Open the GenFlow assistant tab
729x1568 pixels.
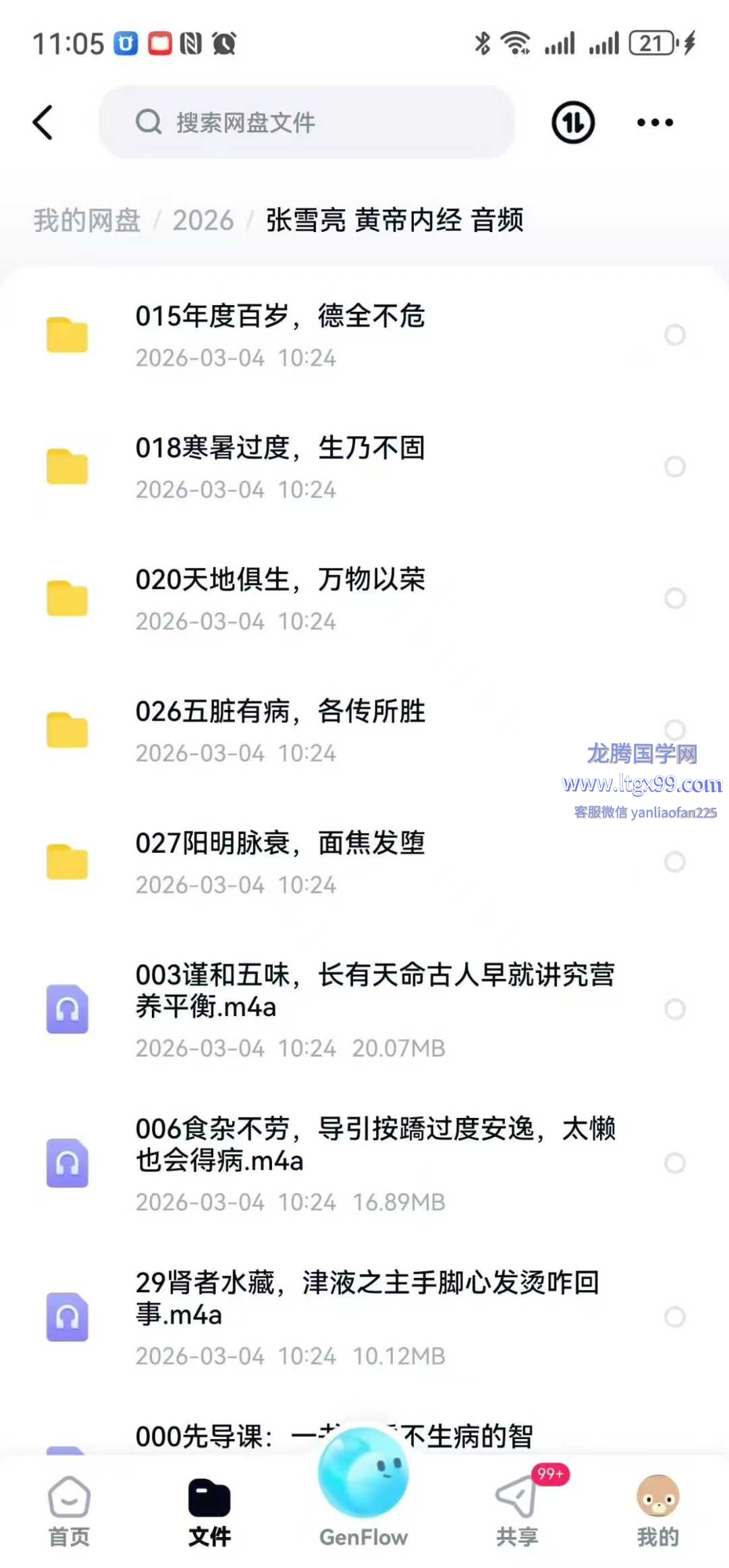[x=363, y=1498]
